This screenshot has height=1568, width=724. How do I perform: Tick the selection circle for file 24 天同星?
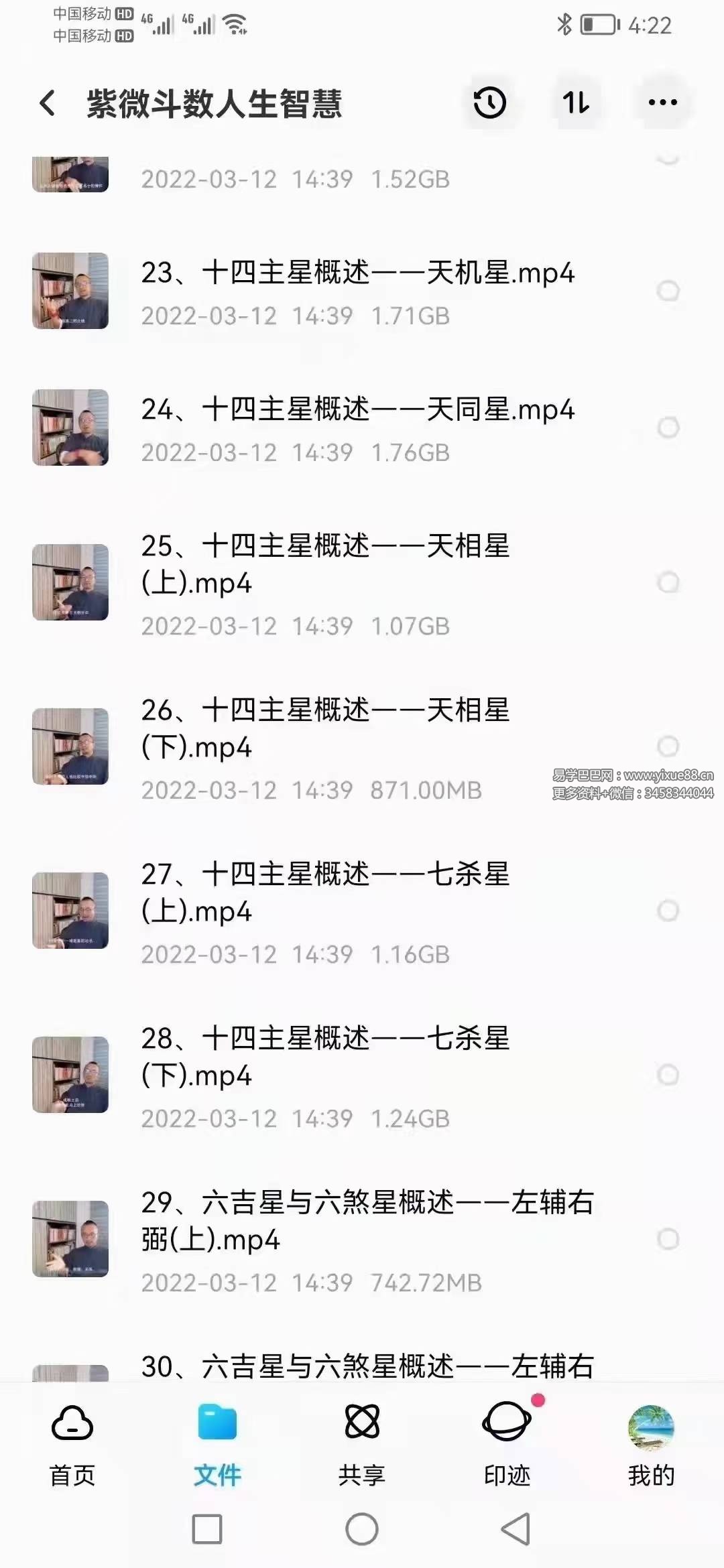coord(668,428)
